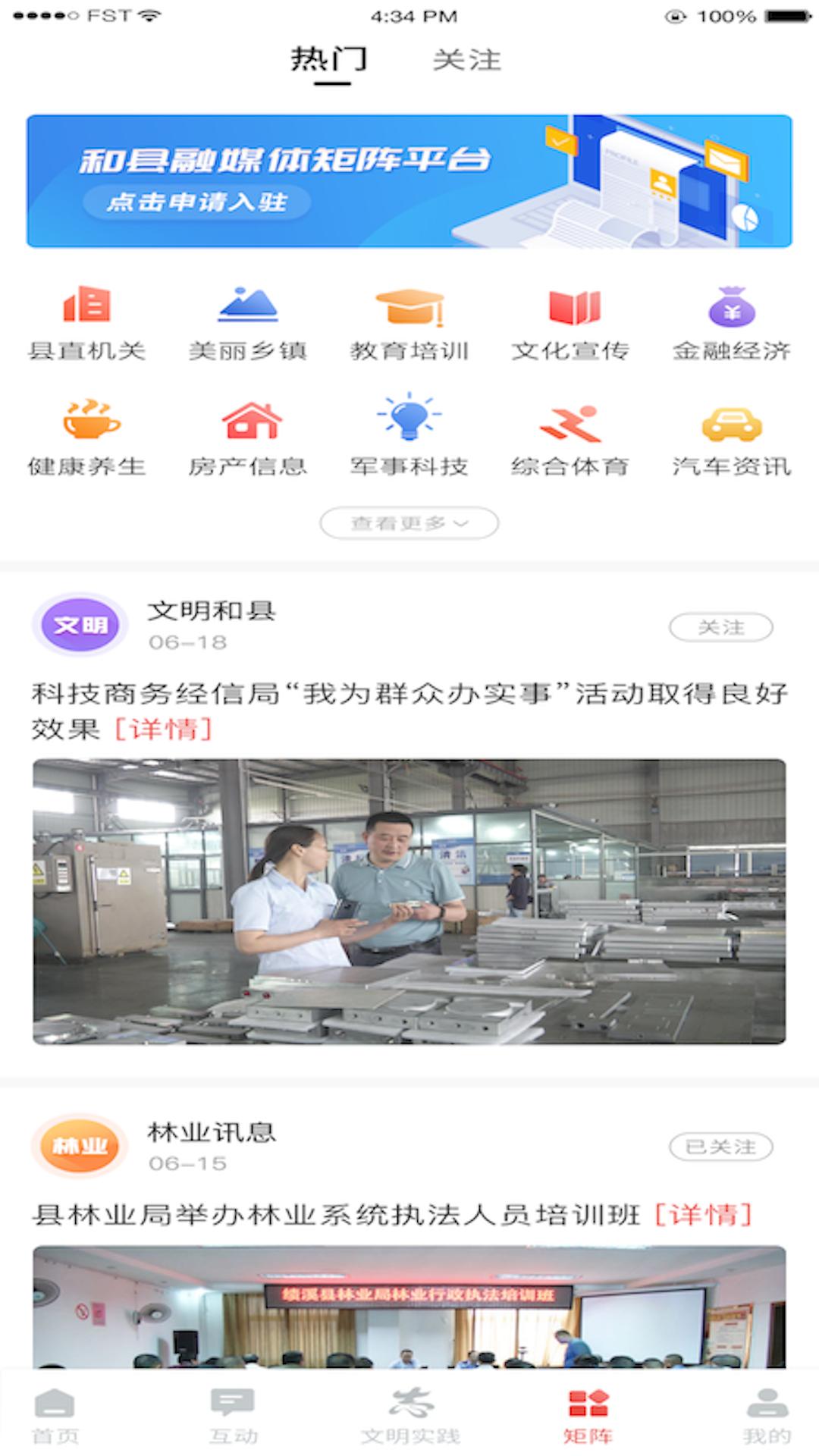The height and width of the screenshot is (1456, 819).
Task: Click the 文化宣传 book icon
Action: [571, 307]
